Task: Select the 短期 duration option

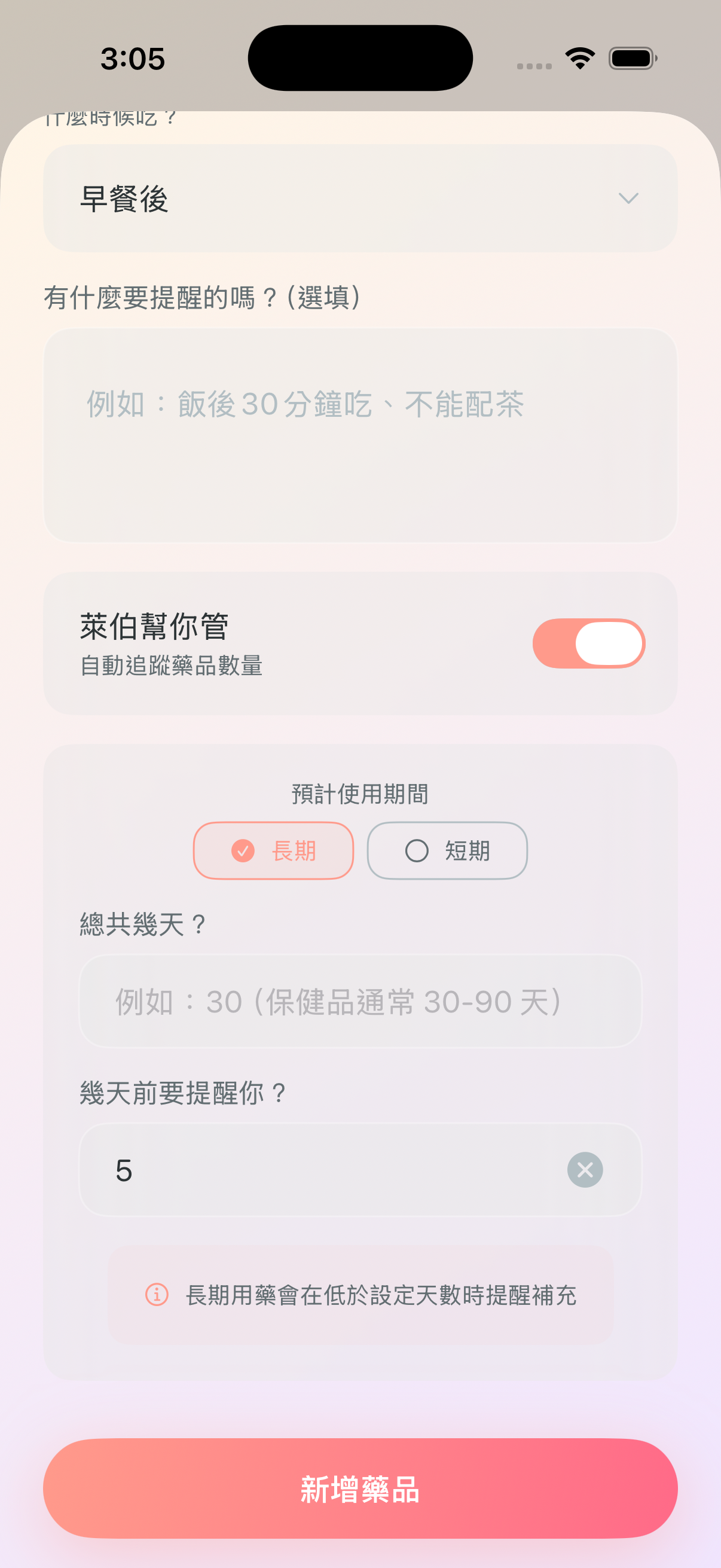Action: [x=447, y=850]
